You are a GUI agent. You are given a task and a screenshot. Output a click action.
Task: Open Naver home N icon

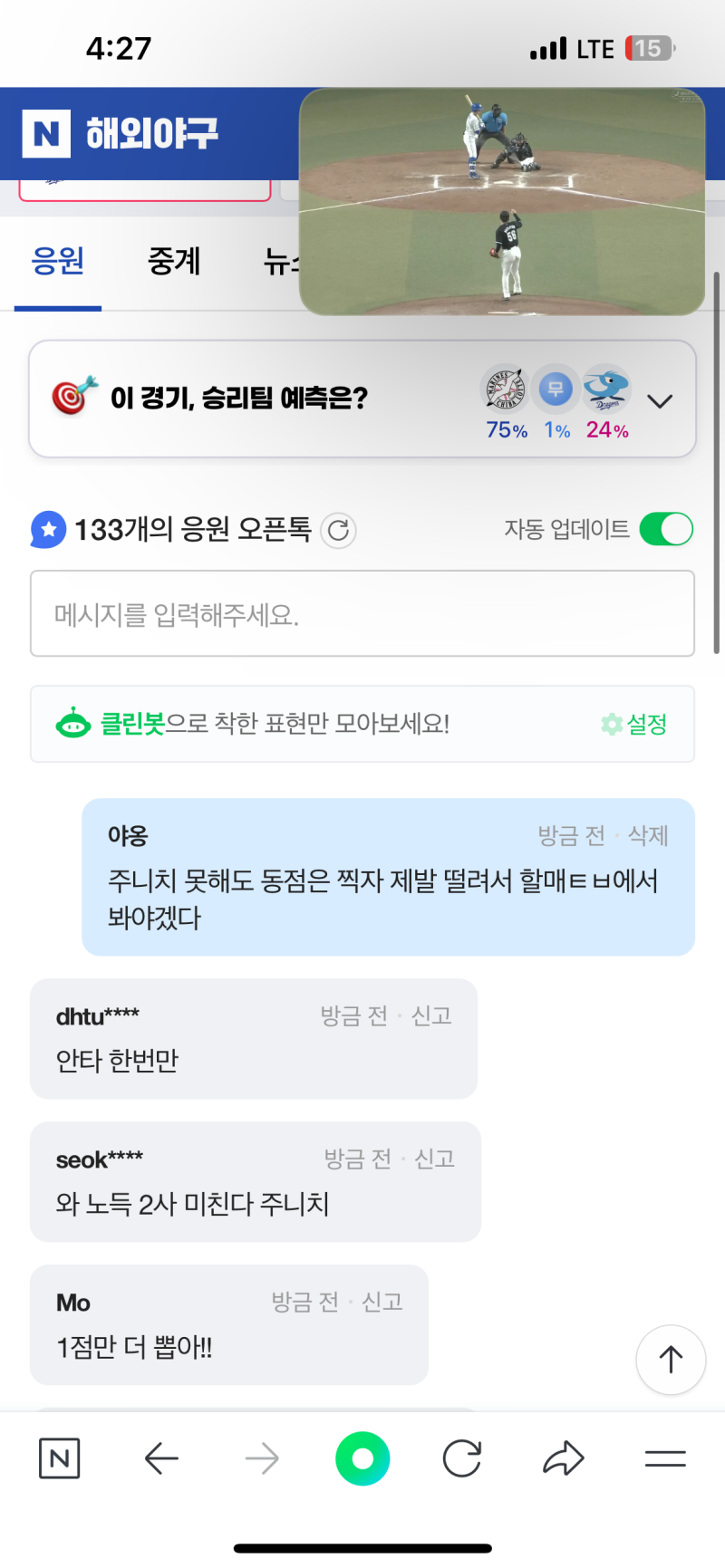click(60, 1458)
